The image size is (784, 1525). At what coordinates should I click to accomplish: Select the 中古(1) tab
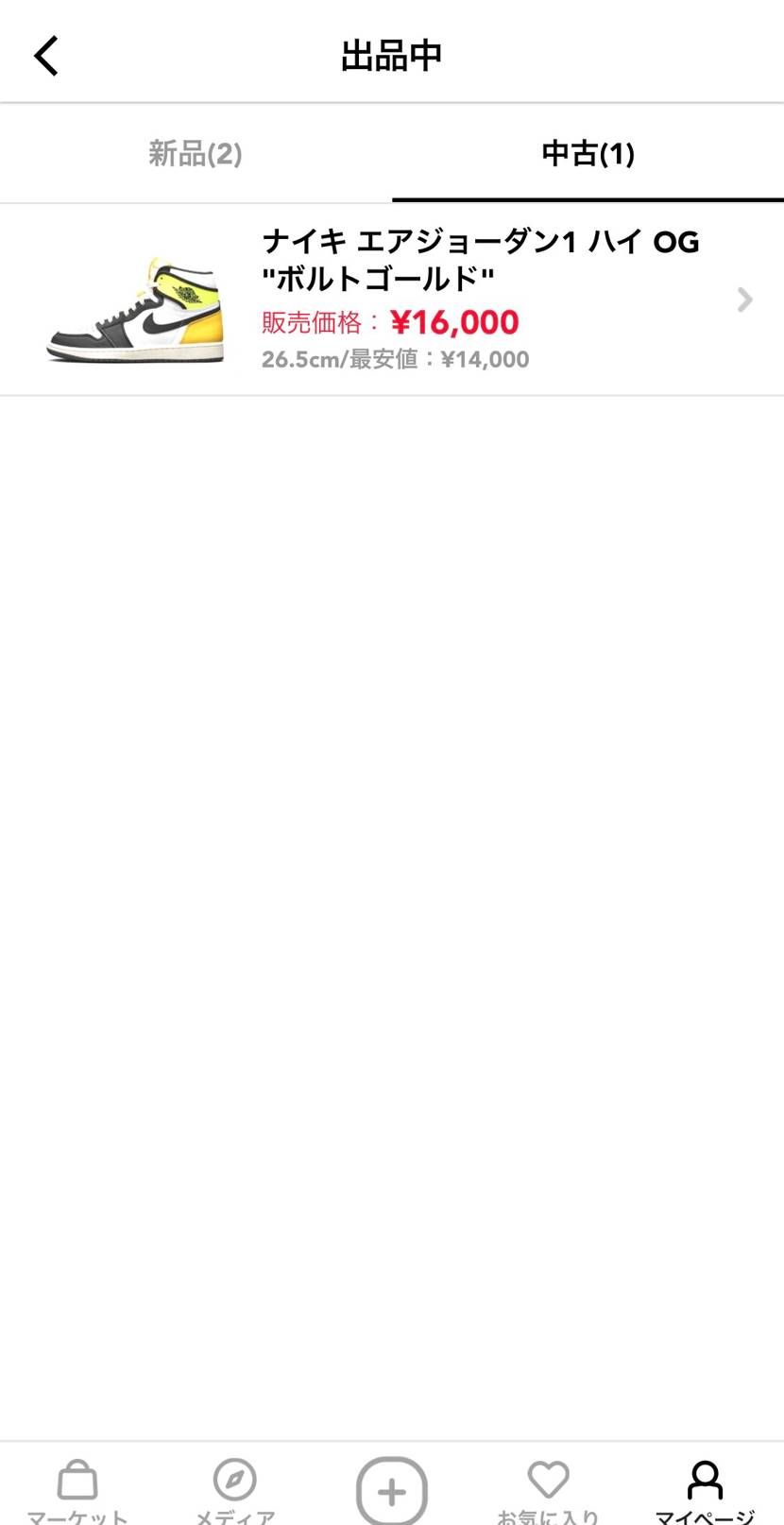588,153
